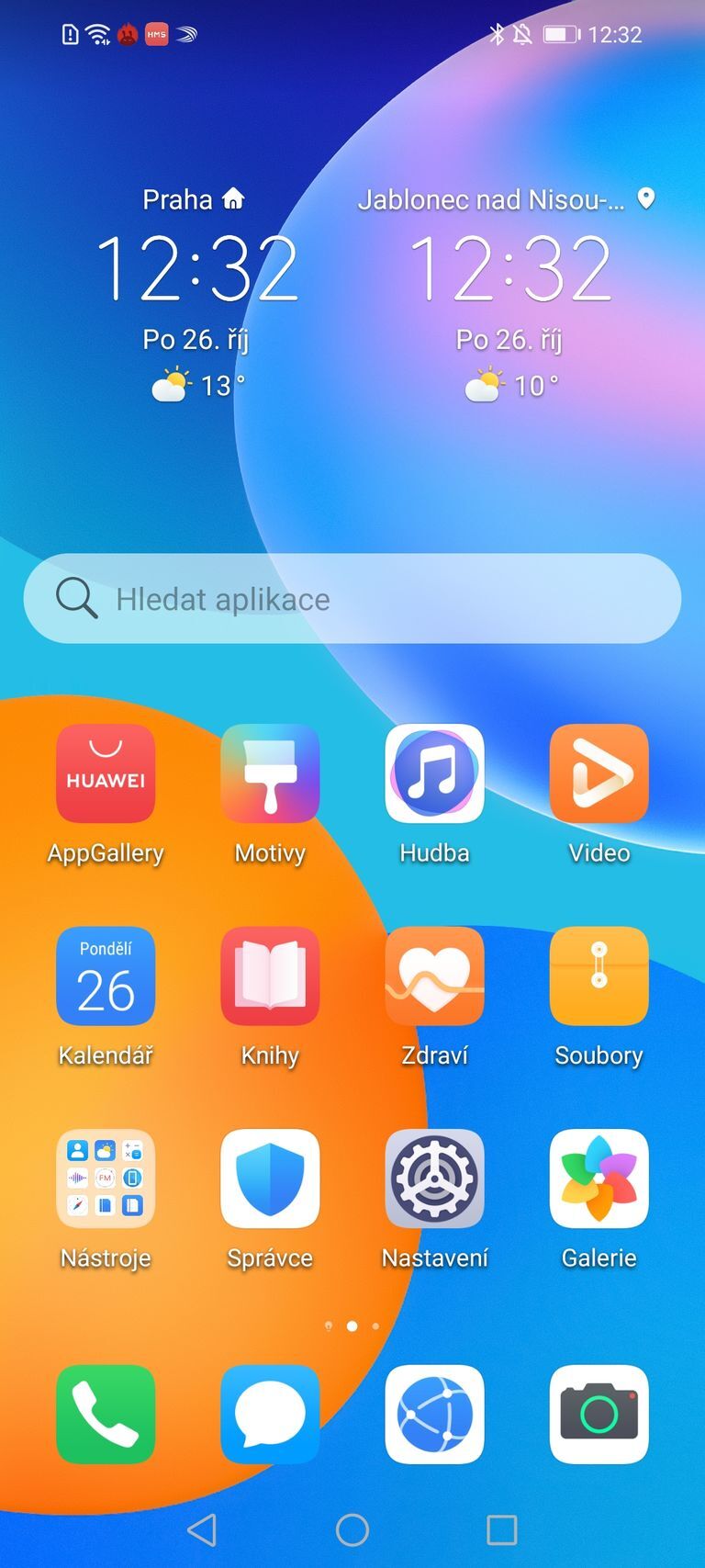
Task: Launch the Knihy books app
Action: 270,976
